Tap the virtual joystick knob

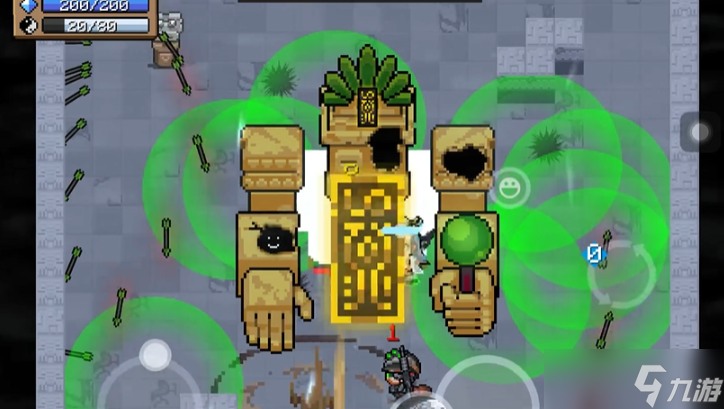coord(154,356)
